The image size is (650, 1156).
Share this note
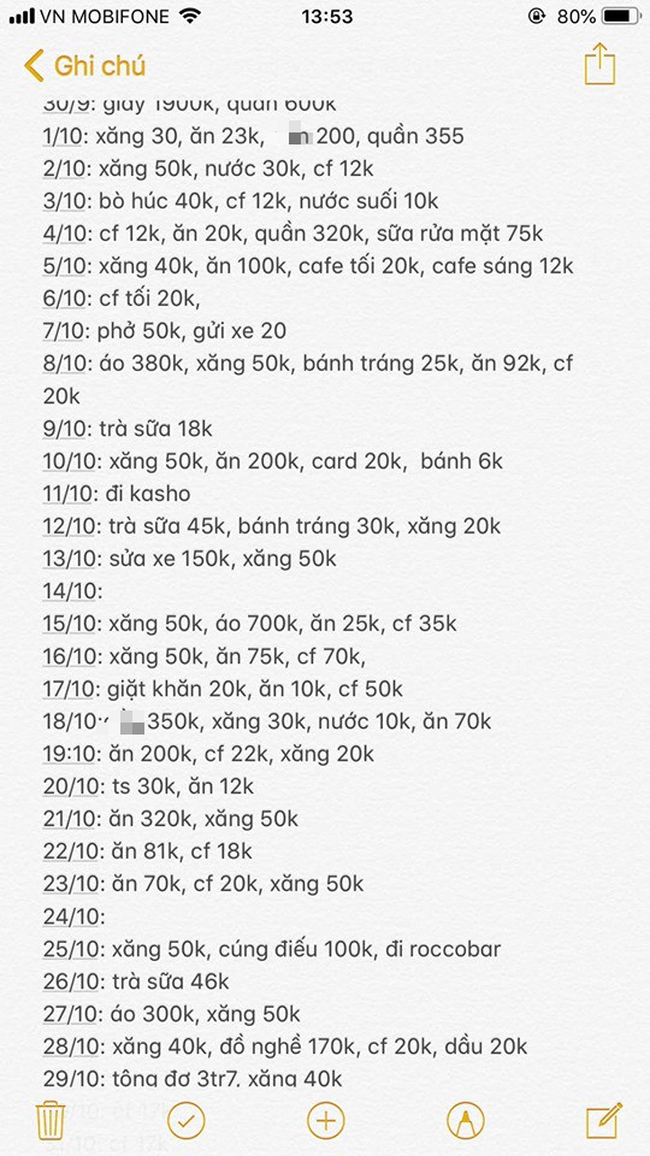(598, 64)
